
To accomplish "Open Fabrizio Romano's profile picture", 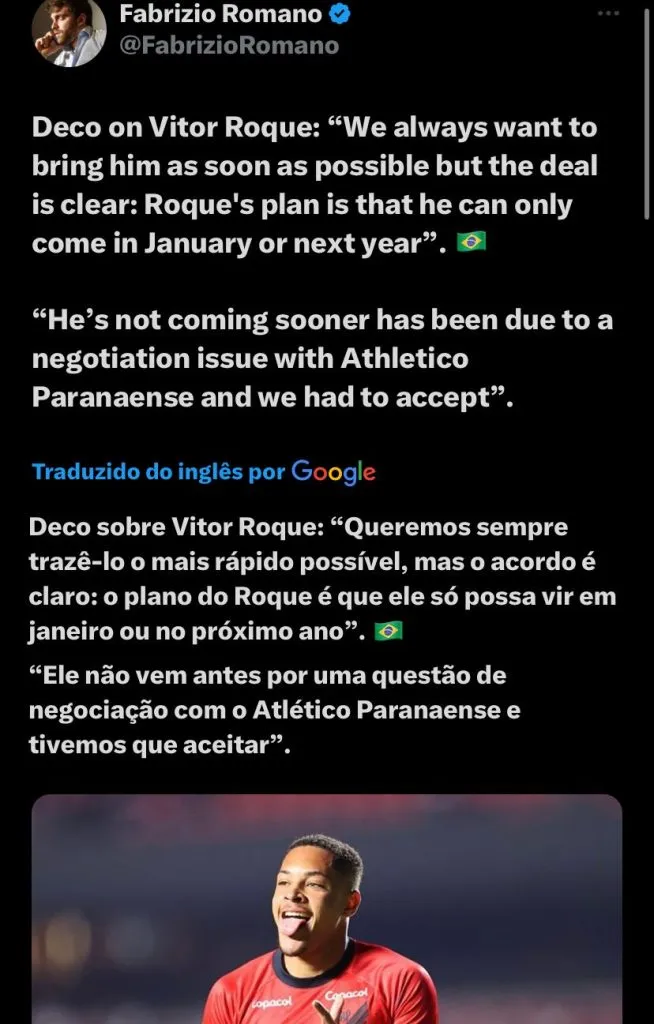I will click(68, 32).
